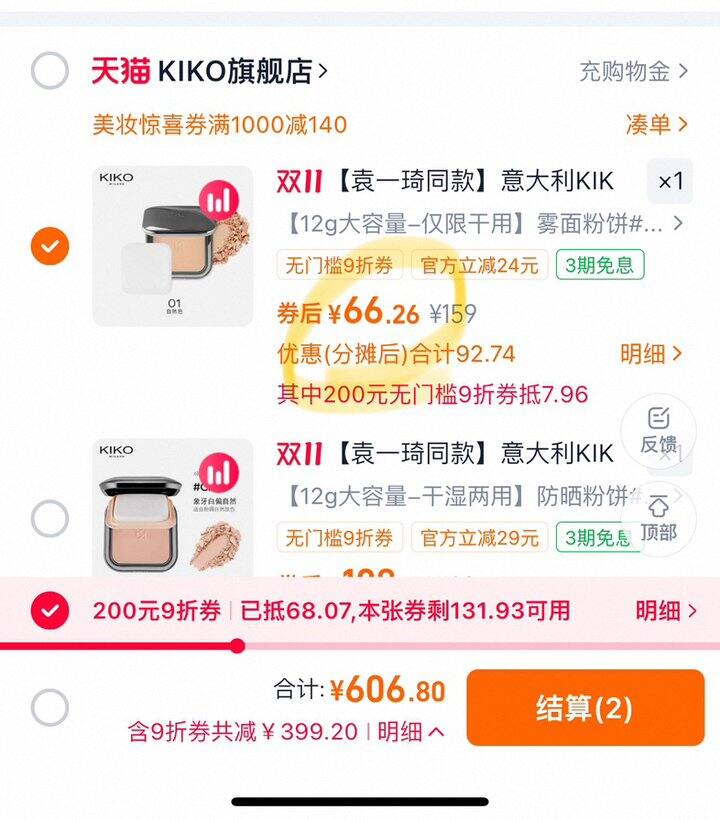Toggle the select-all checkbox beside 合计
This screenshot has height=820, width=720.
(50, 707)
